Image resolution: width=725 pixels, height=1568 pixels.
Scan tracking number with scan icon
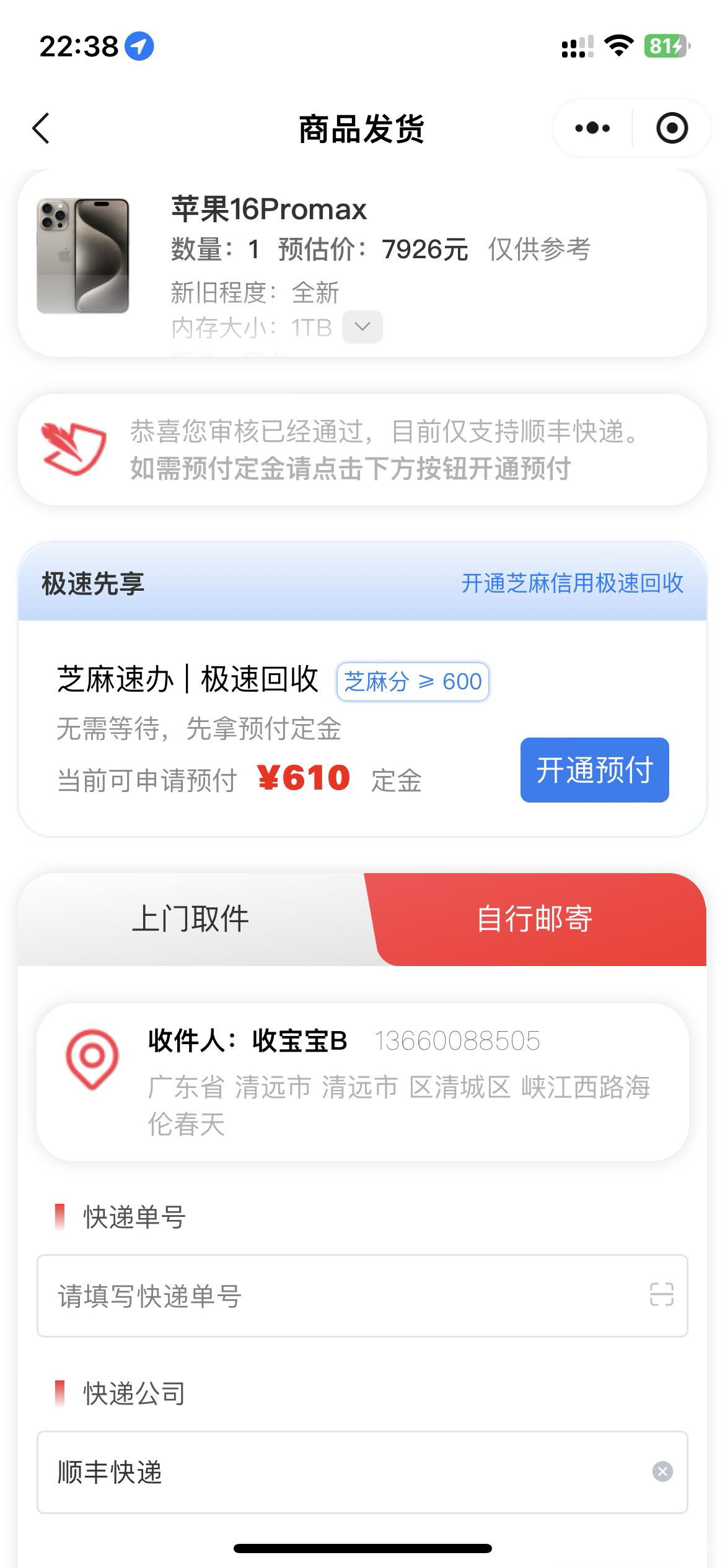coord(661,1295)
